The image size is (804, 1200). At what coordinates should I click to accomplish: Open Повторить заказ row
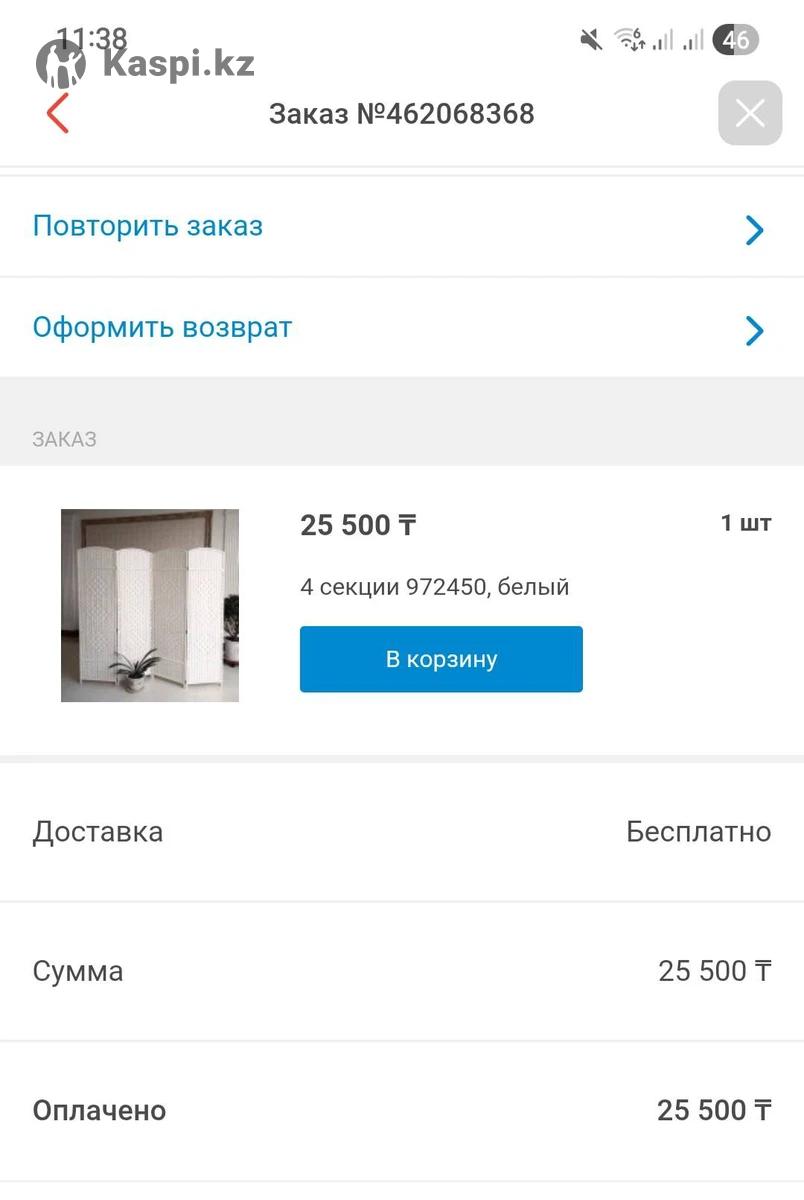tap(400, 227)
